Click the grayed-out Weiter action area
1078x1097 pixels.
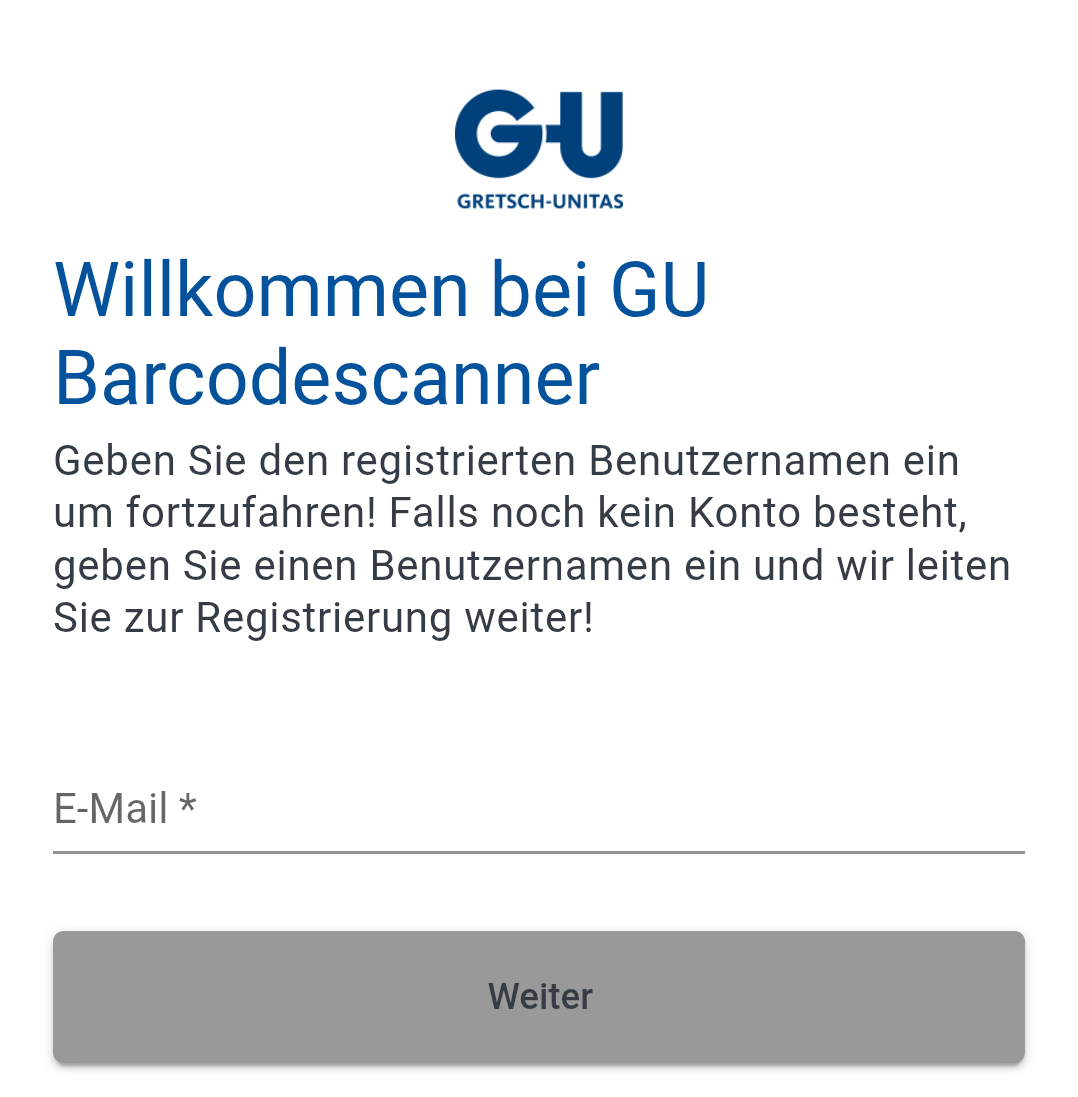tap(539, 996)
